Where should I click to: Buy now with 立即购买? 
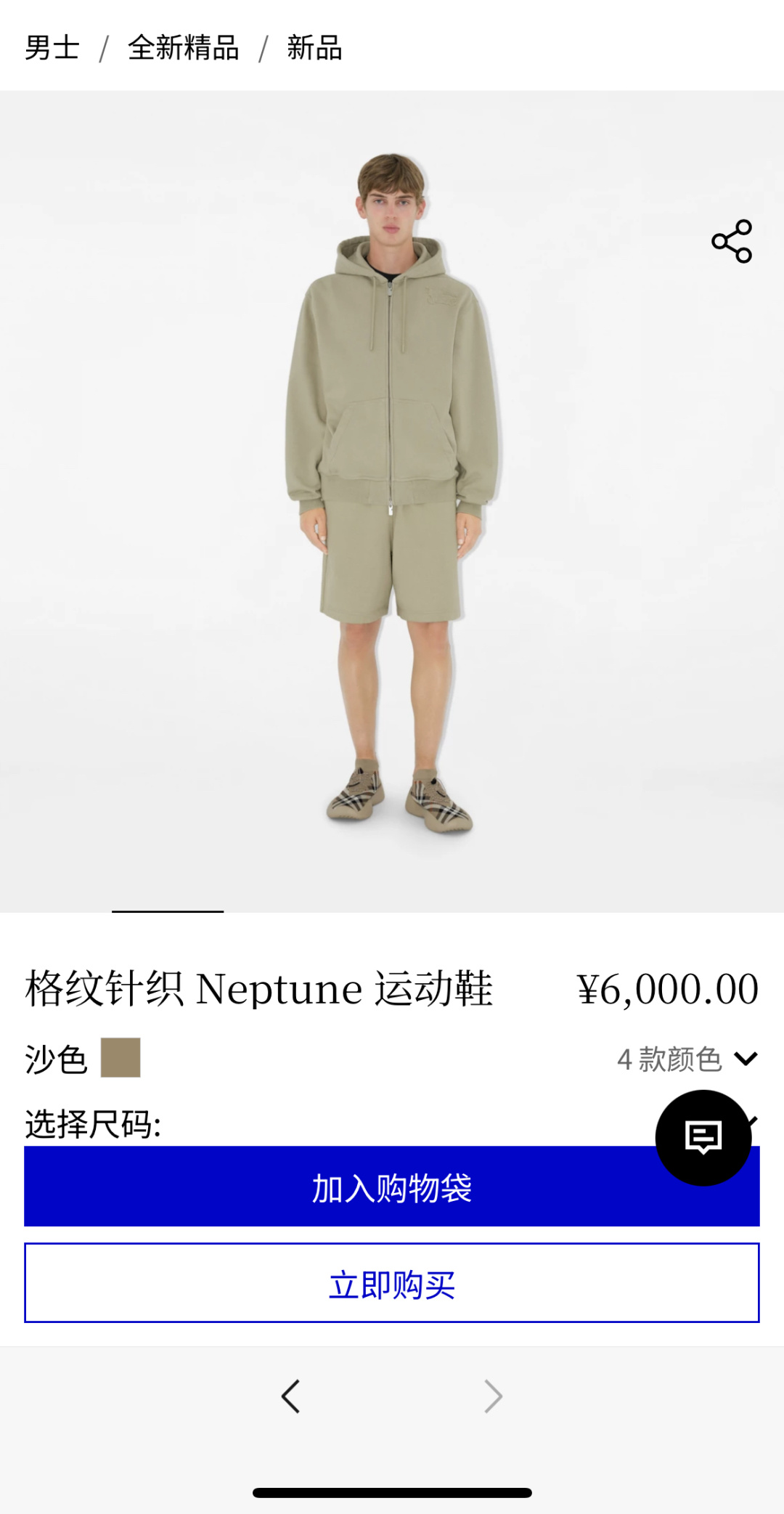click(x=392, y=1283)
